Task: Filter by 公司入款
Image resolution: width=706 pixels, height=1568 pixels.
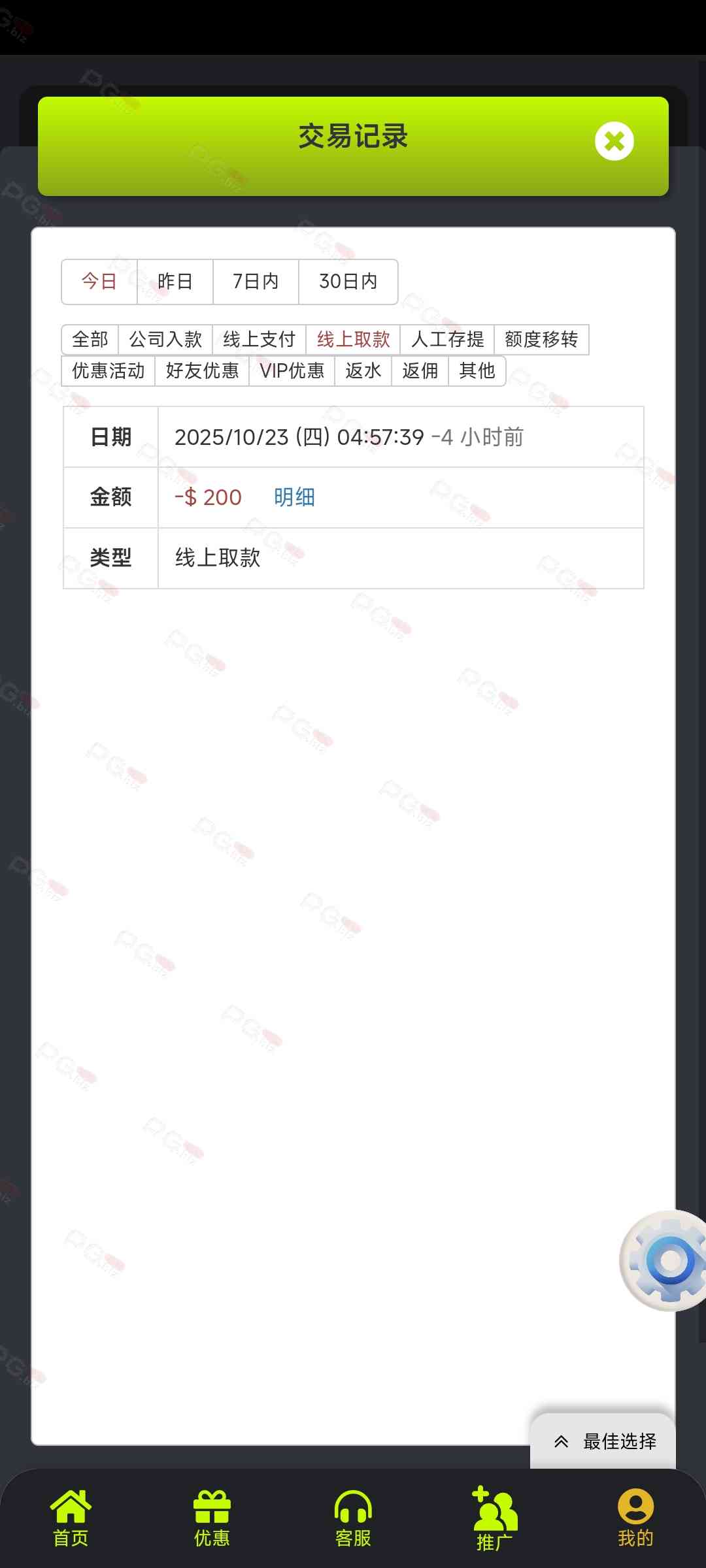Action: coord(165,339)
